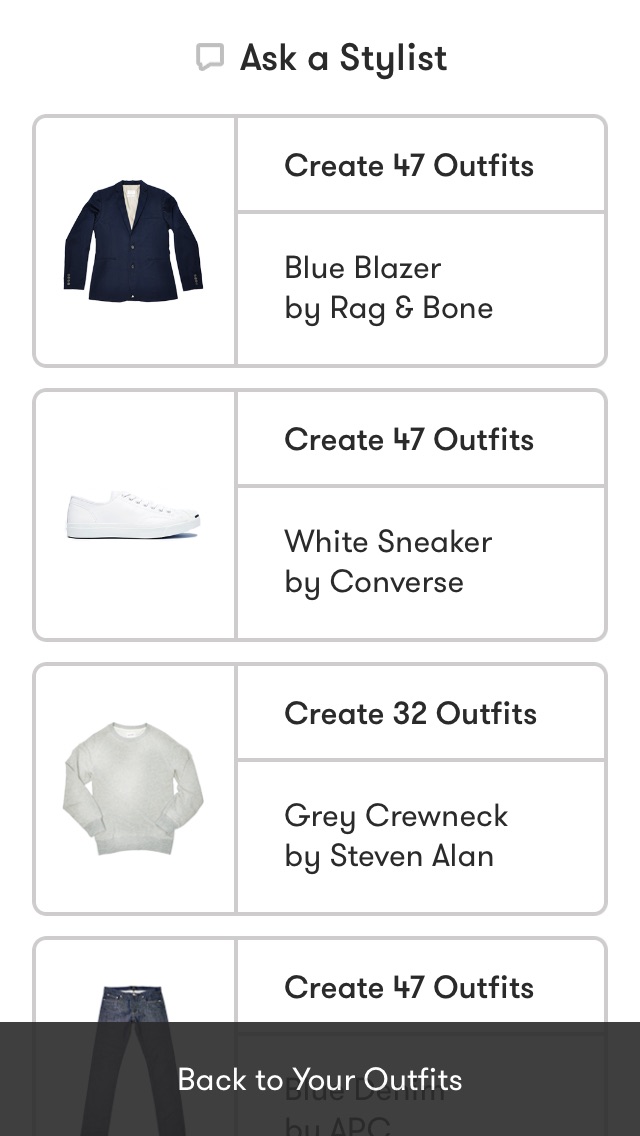This screenshot has width=640, height=1136.
Task: Create 32 outfits with the Grey Crewneck
Action: [420, 713]
